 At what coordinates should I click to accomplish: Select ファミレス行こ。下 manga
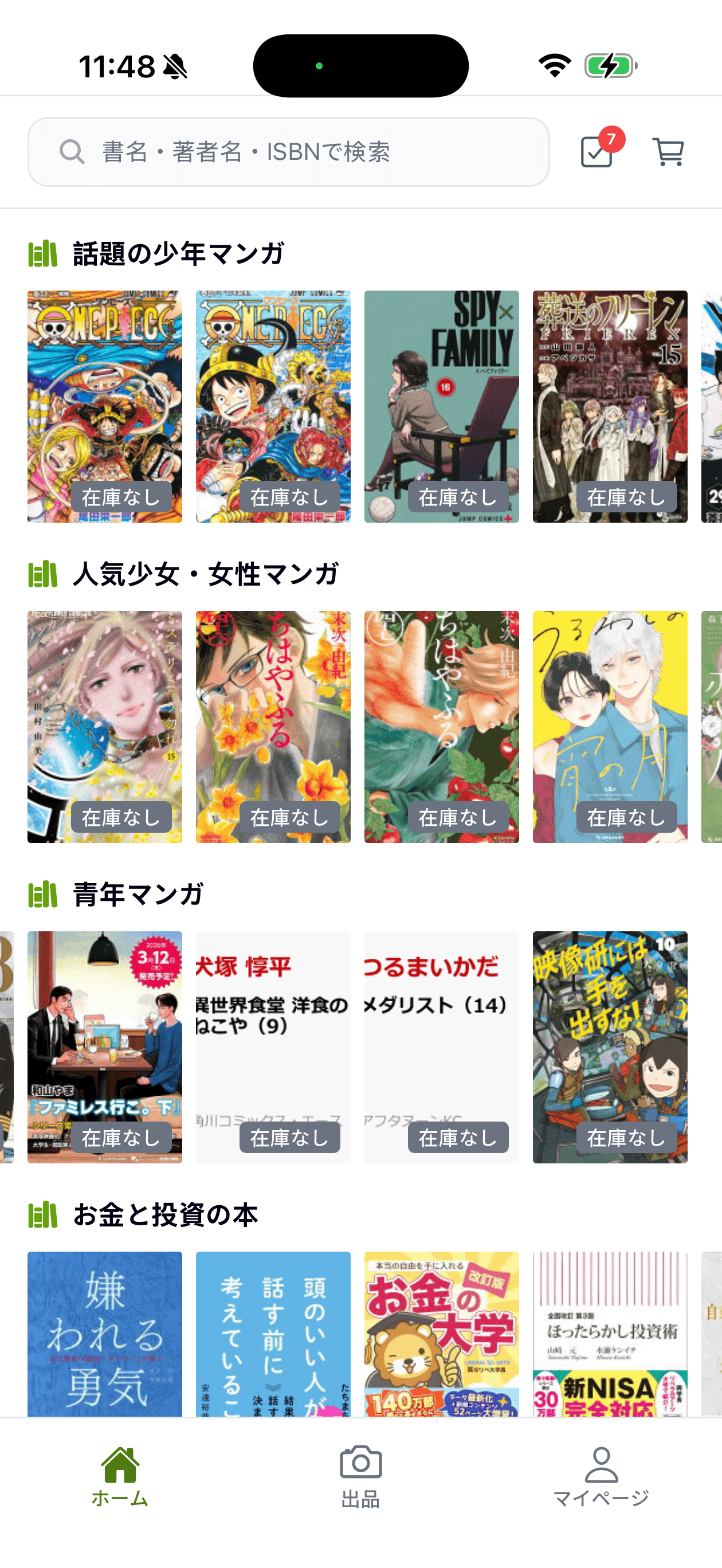[105, 1046]
